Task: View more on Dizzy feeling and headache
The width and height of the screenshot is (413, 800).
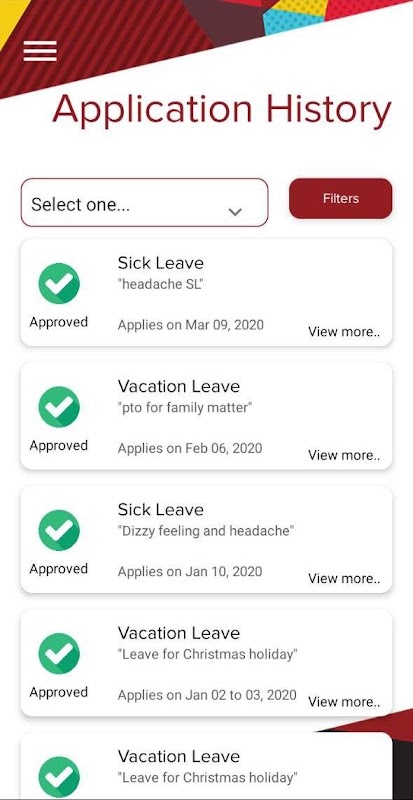Action: coord(344,579)
